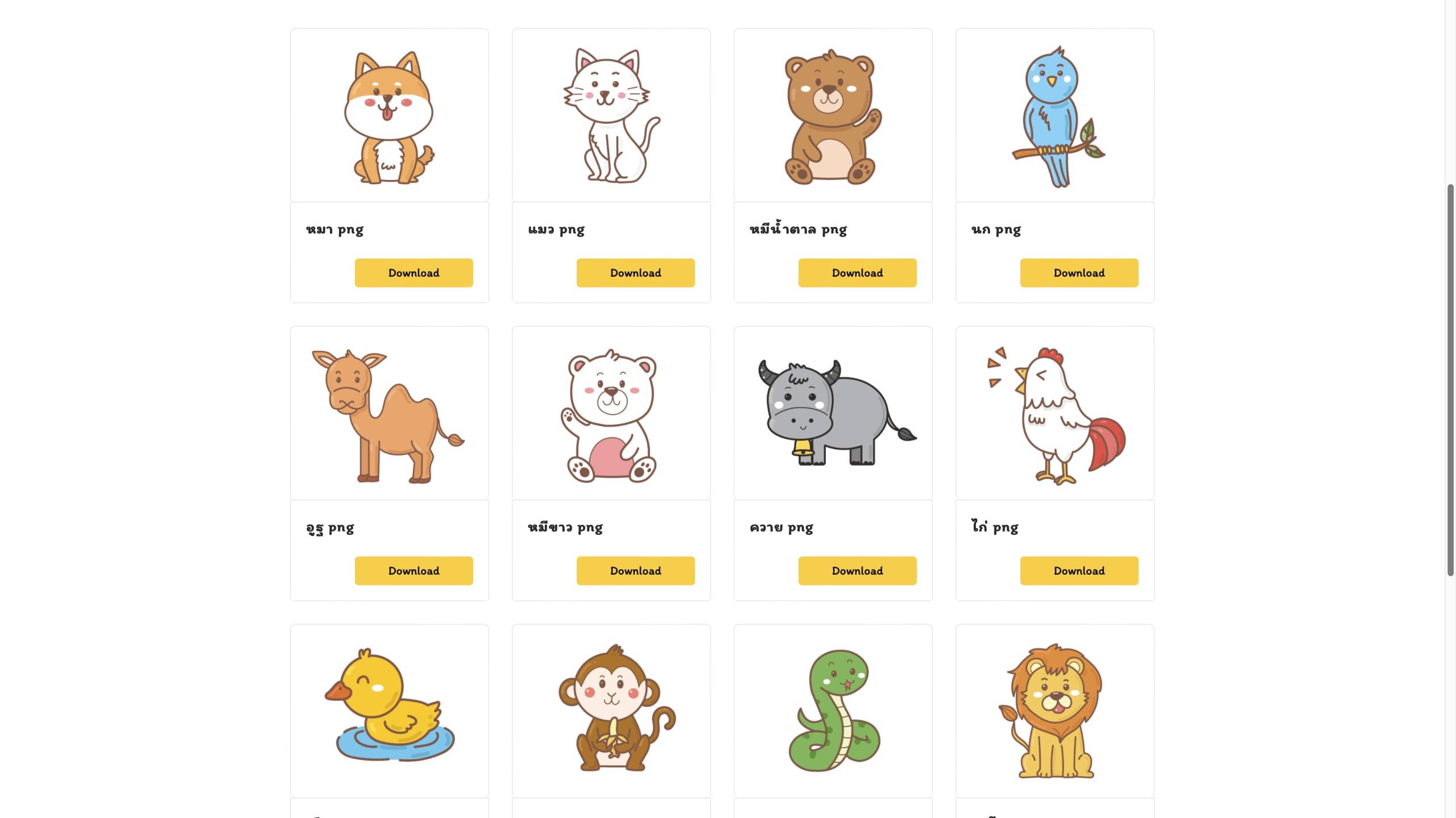Download the ควาย png buffalo image
The image size is (1456, 818).
click(857, 571)
